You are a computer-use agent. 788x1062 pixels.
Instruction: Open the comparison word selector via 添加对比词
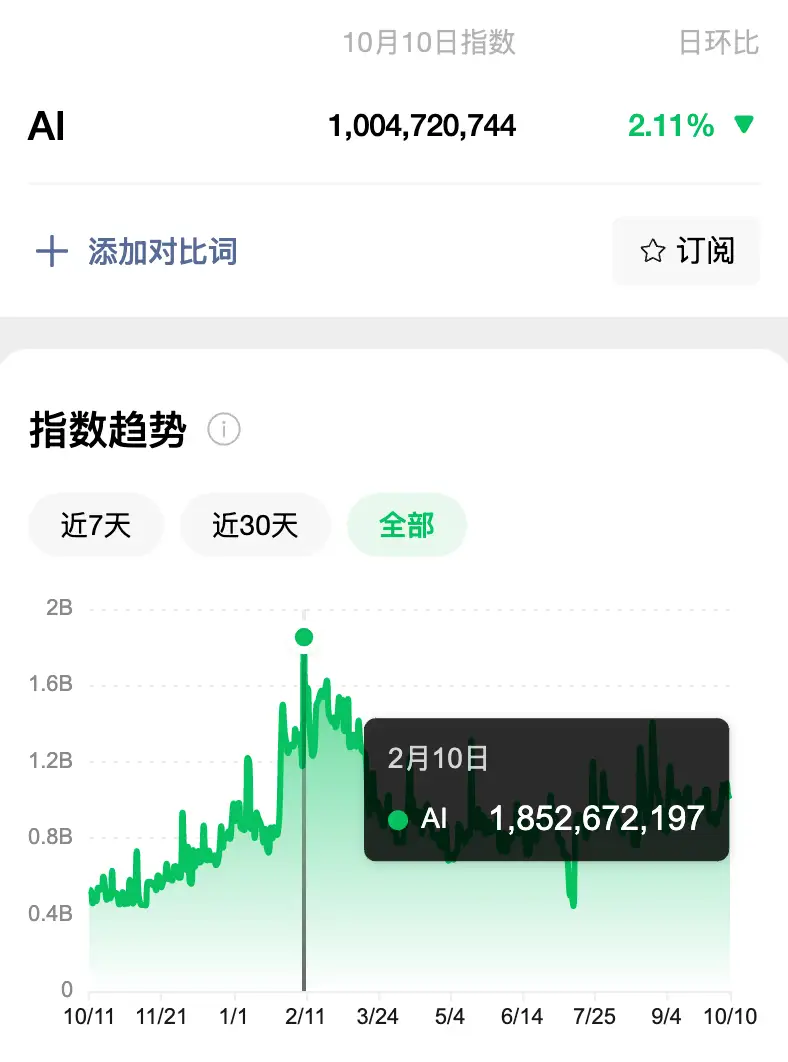point(164,251)
